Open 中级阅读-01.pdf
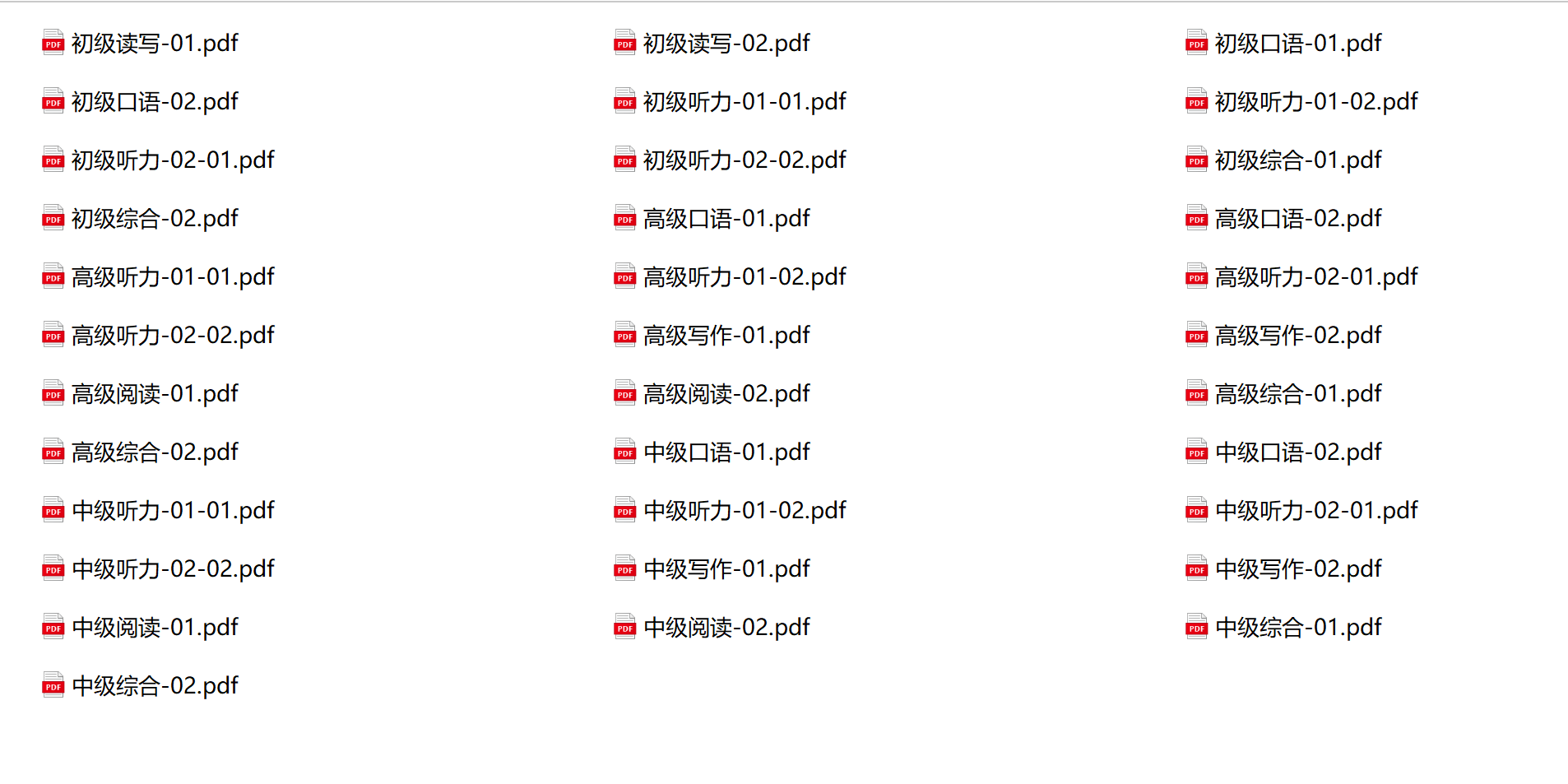1568x784 pixels. click(154, 628)
